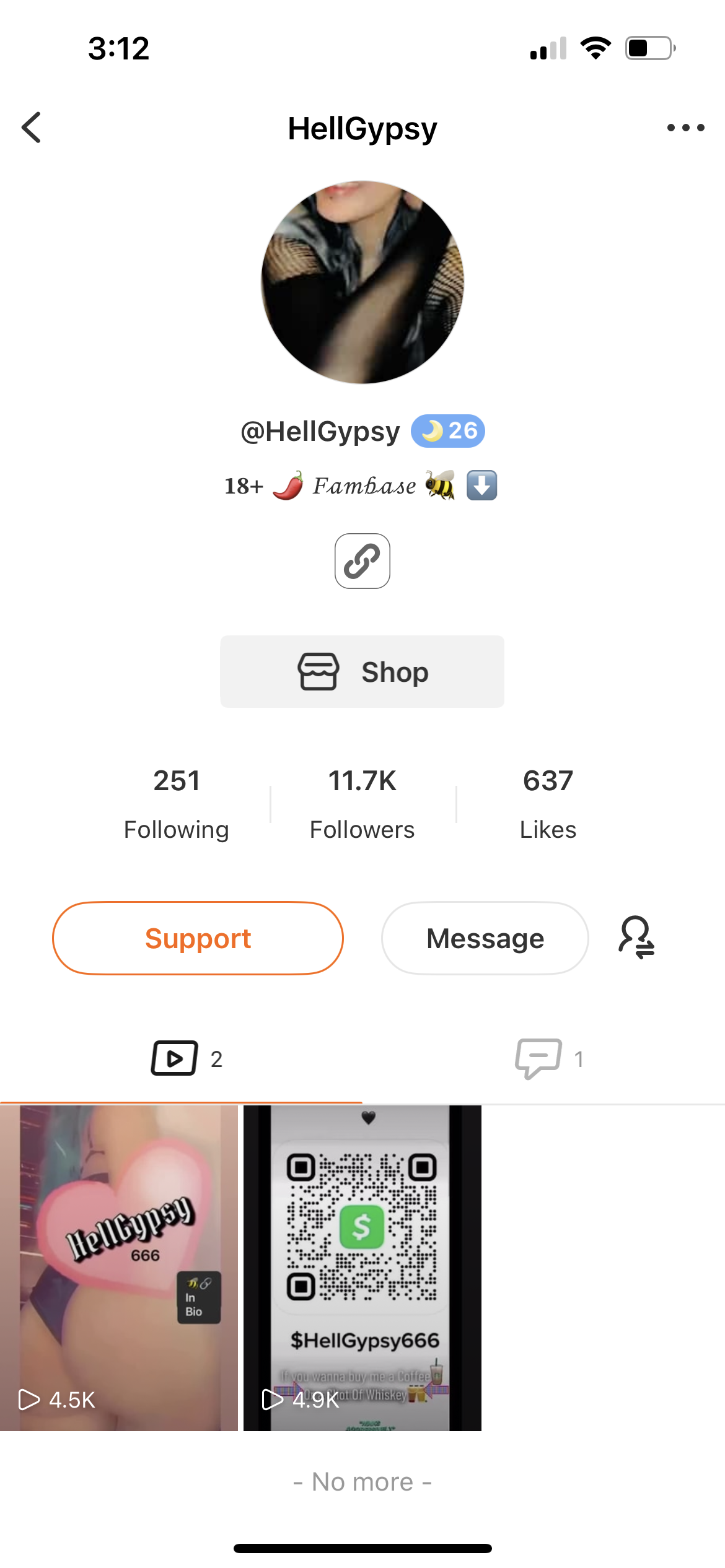Switch to the videos tab

coord(186,1059)
